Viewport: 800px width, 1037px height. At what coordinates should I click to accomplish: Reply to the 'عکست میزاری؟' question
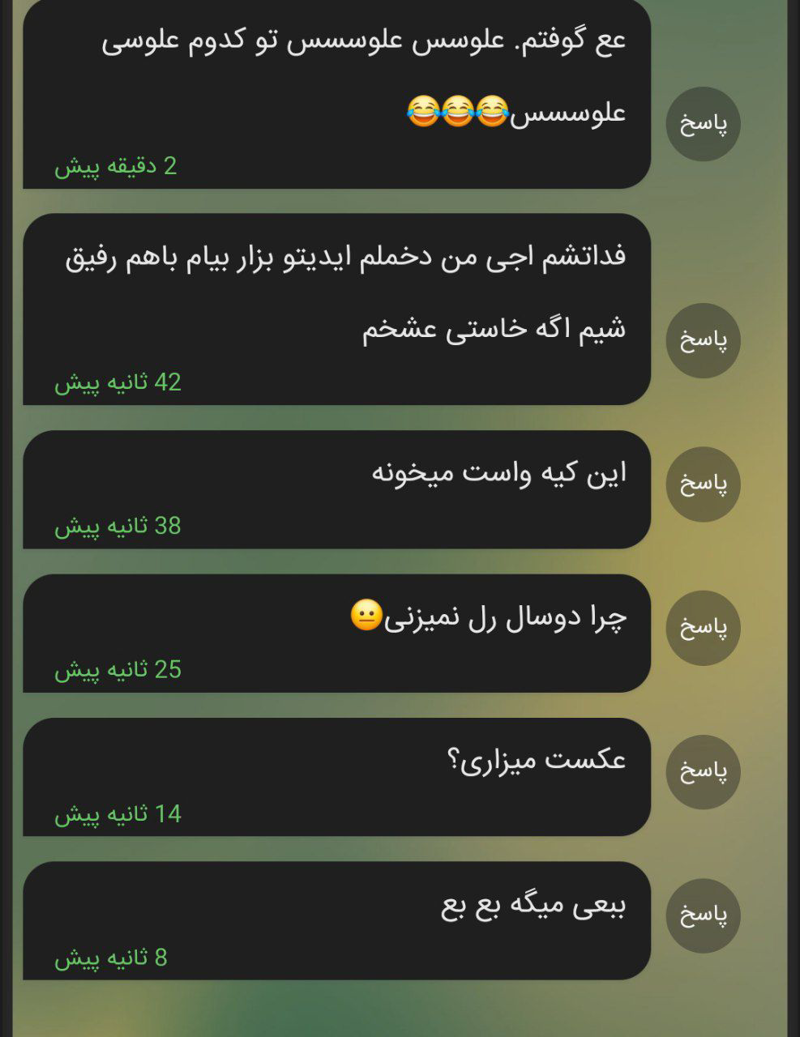point(703,772)
